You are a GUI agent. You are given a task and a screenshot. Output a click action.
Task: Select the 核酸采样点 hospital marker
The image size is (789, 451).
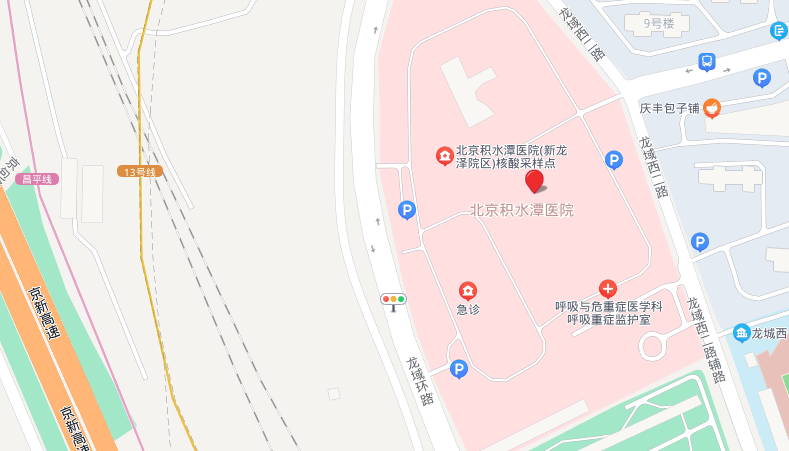pos(444,156)
